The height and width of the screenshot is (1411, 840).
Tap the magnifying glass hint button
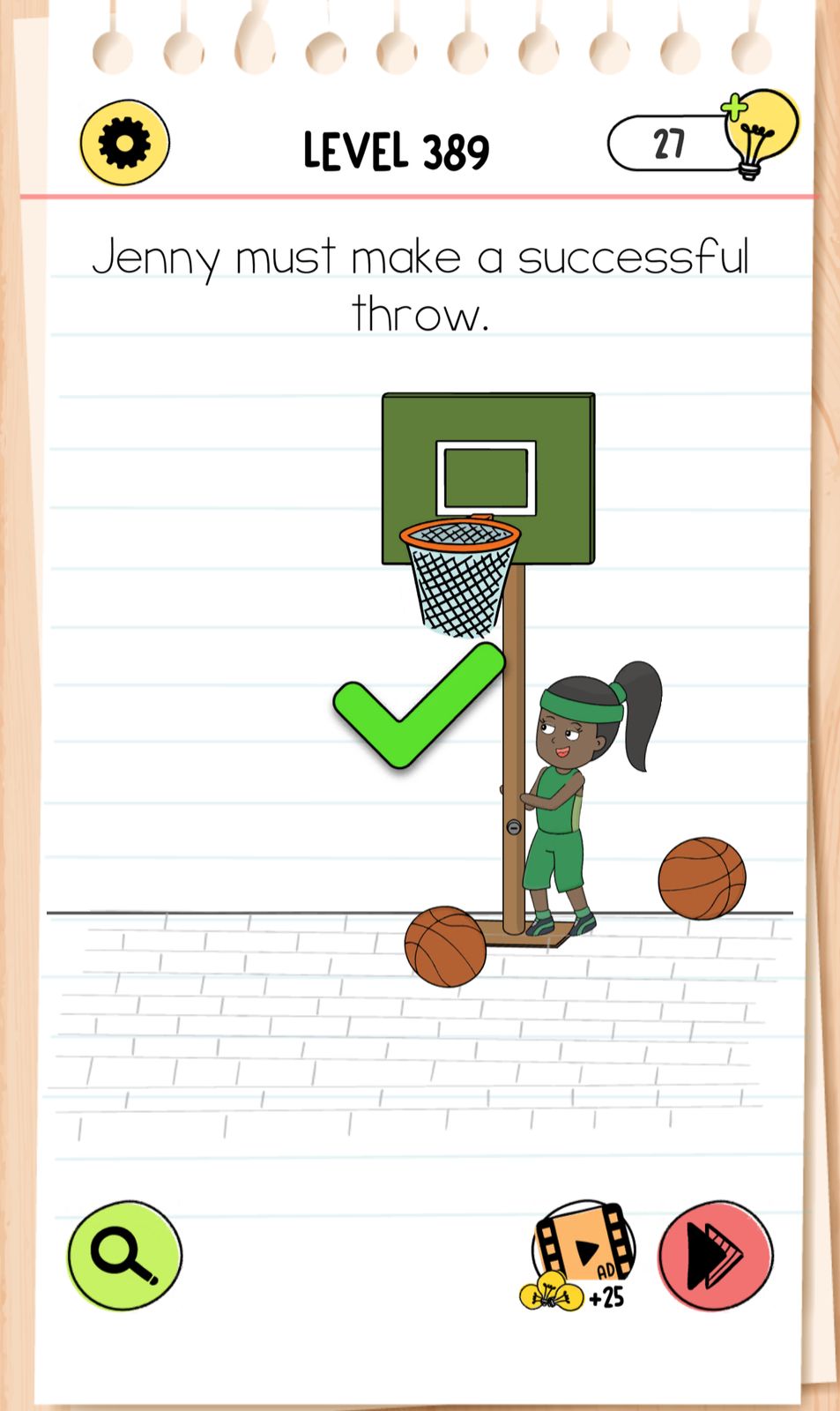click(x=124, y=1255)
